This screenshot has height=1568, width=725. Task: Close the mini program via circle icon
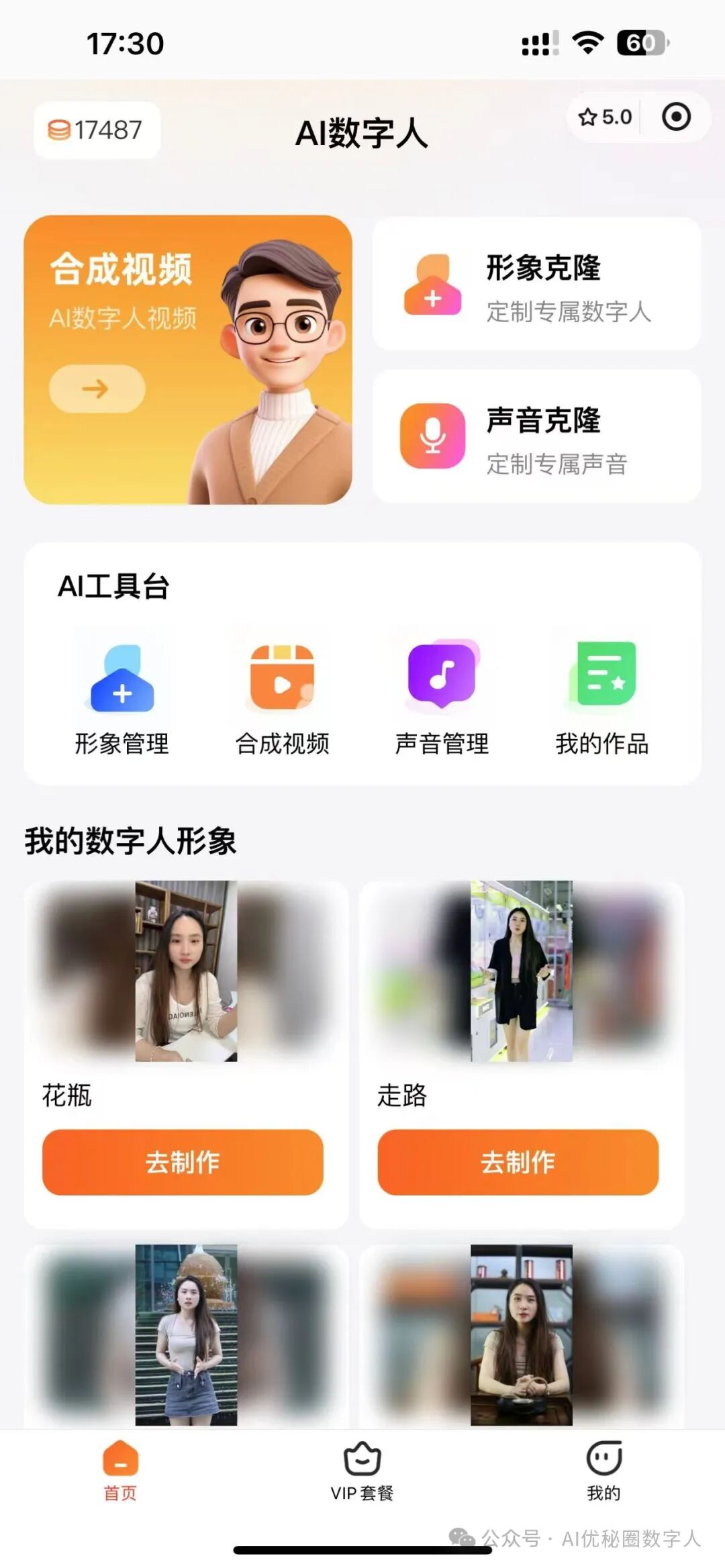coord(675,117)
